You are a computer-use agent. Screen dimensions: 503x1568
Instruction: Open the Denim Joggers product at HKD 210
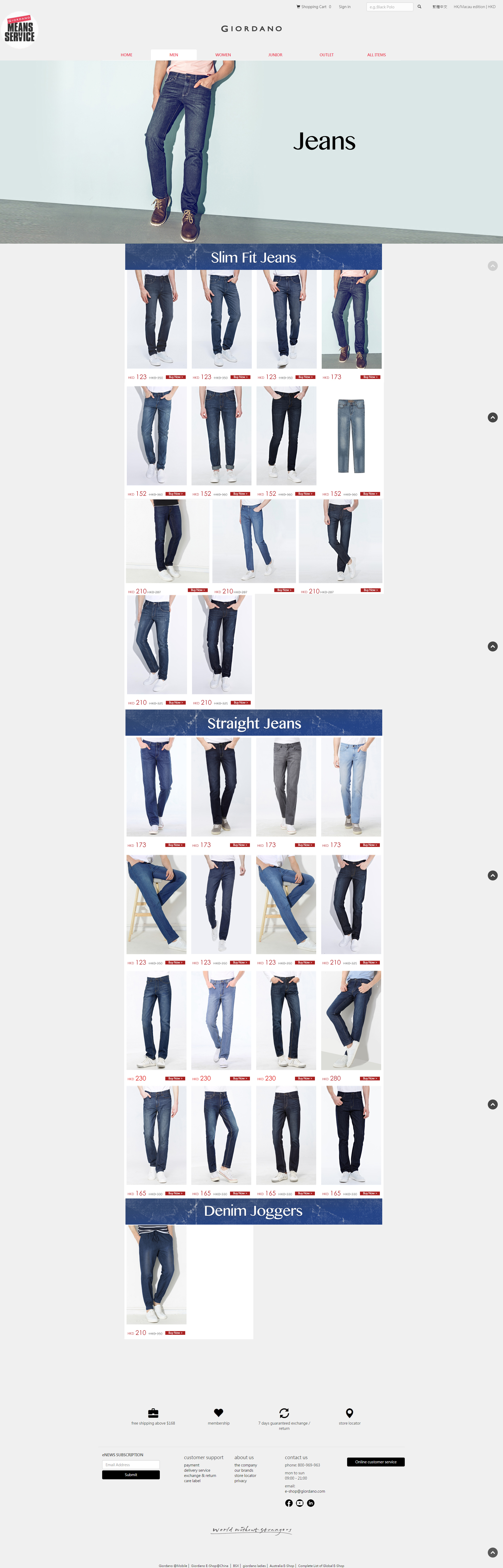(156, 1275)
